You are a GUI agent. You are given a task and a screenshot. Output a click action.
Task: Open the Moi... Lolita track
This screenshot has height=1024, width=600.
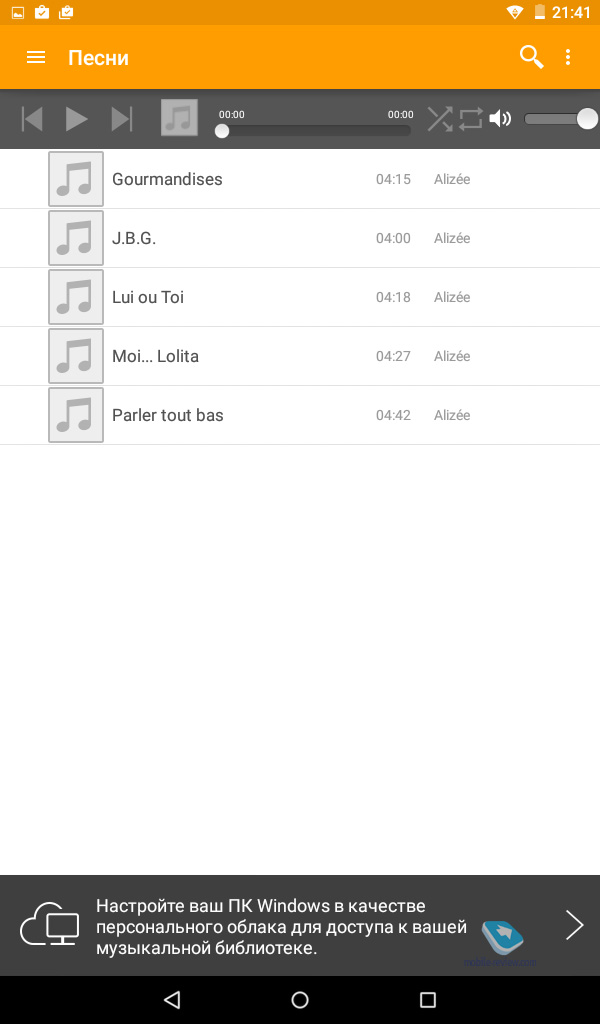point(300,356)
